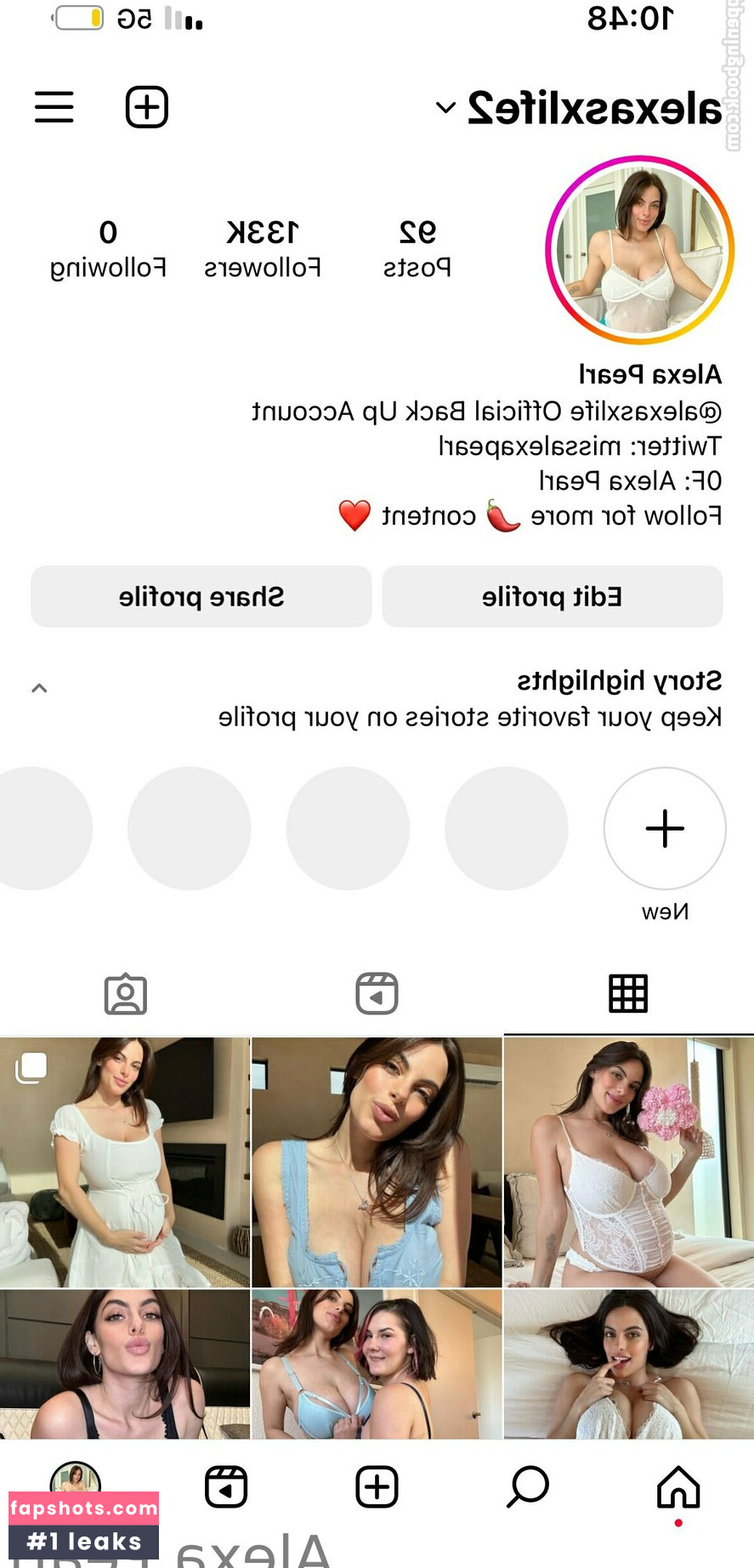Open the following list
The height and width of the screenshot is (1568, 754).
[108, 248]
